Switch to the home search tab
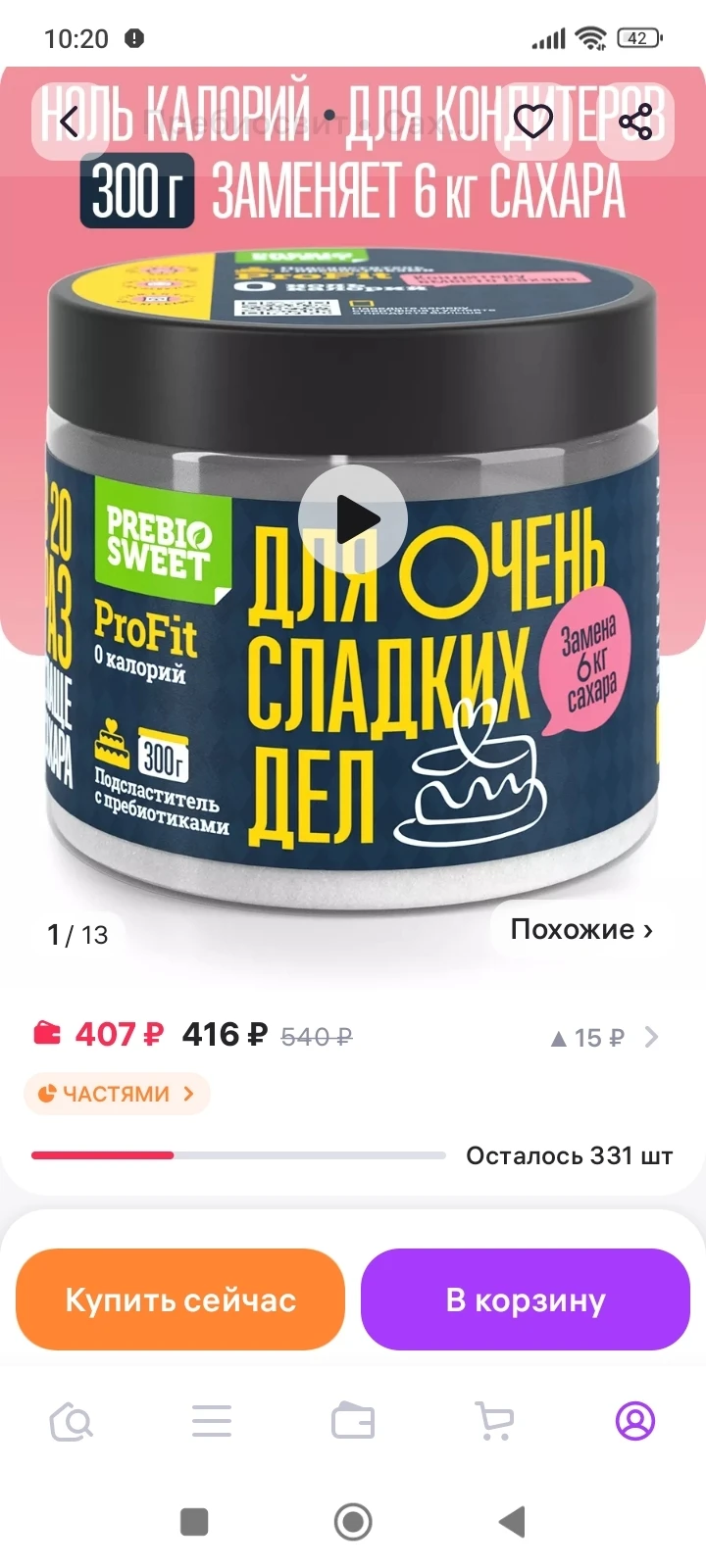This screenshot has height=1568, width=706. (x=71, y=1421)
